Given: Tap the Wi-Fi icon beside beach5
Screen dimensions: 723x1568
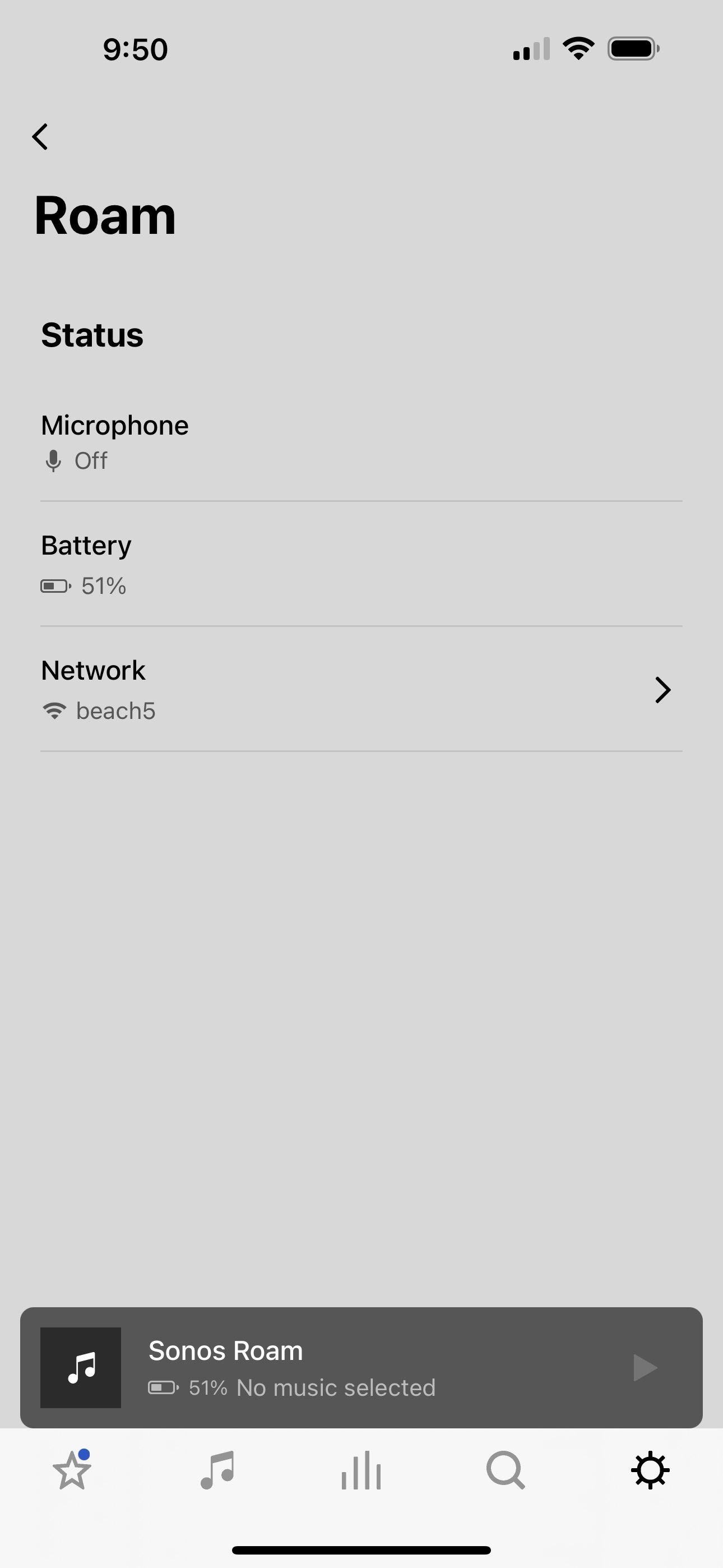Looking at the screenshot, I should 54,710.
